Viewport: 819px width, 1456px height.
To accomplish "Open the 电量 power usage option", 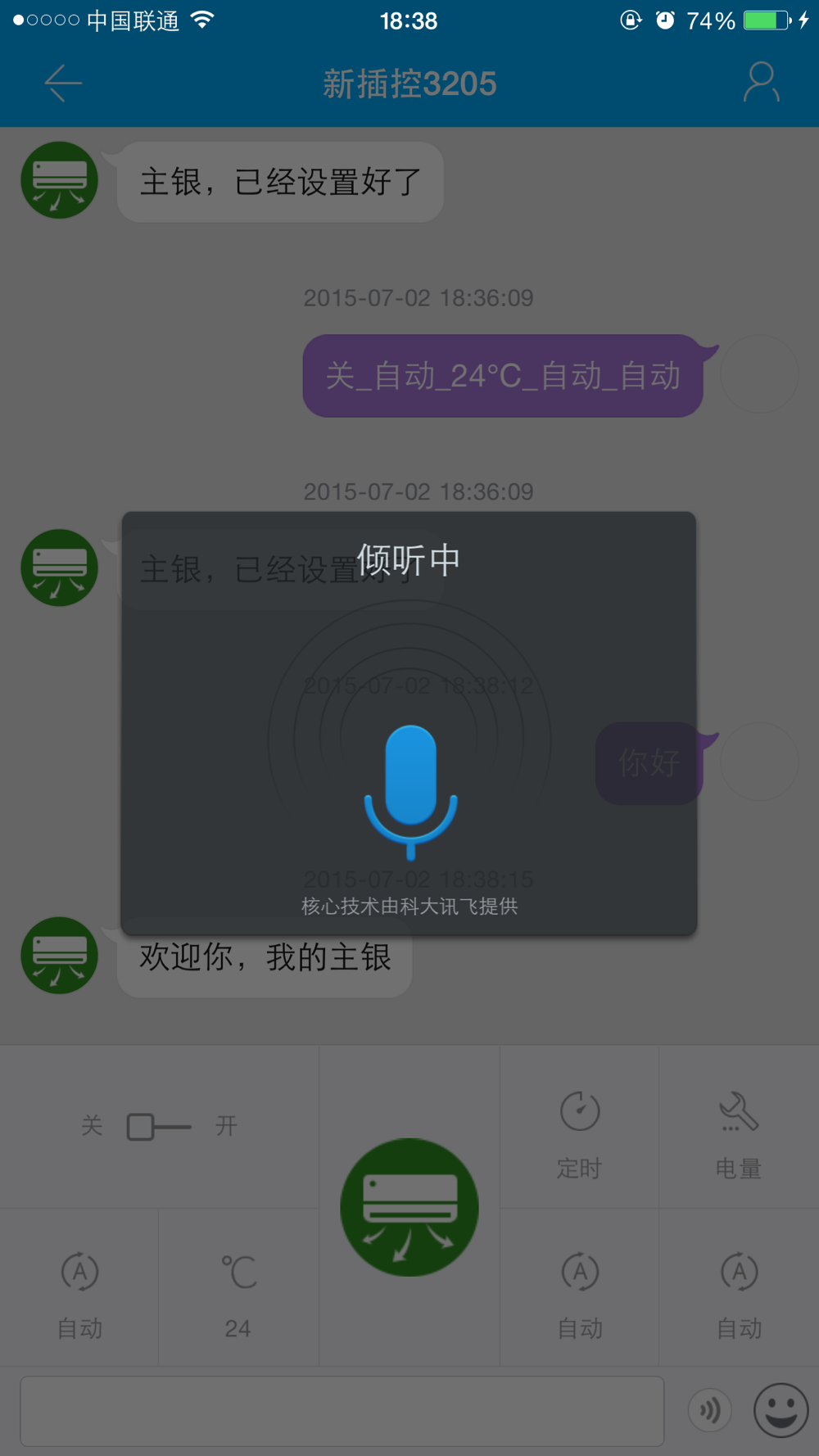I will coord(739,1133).
